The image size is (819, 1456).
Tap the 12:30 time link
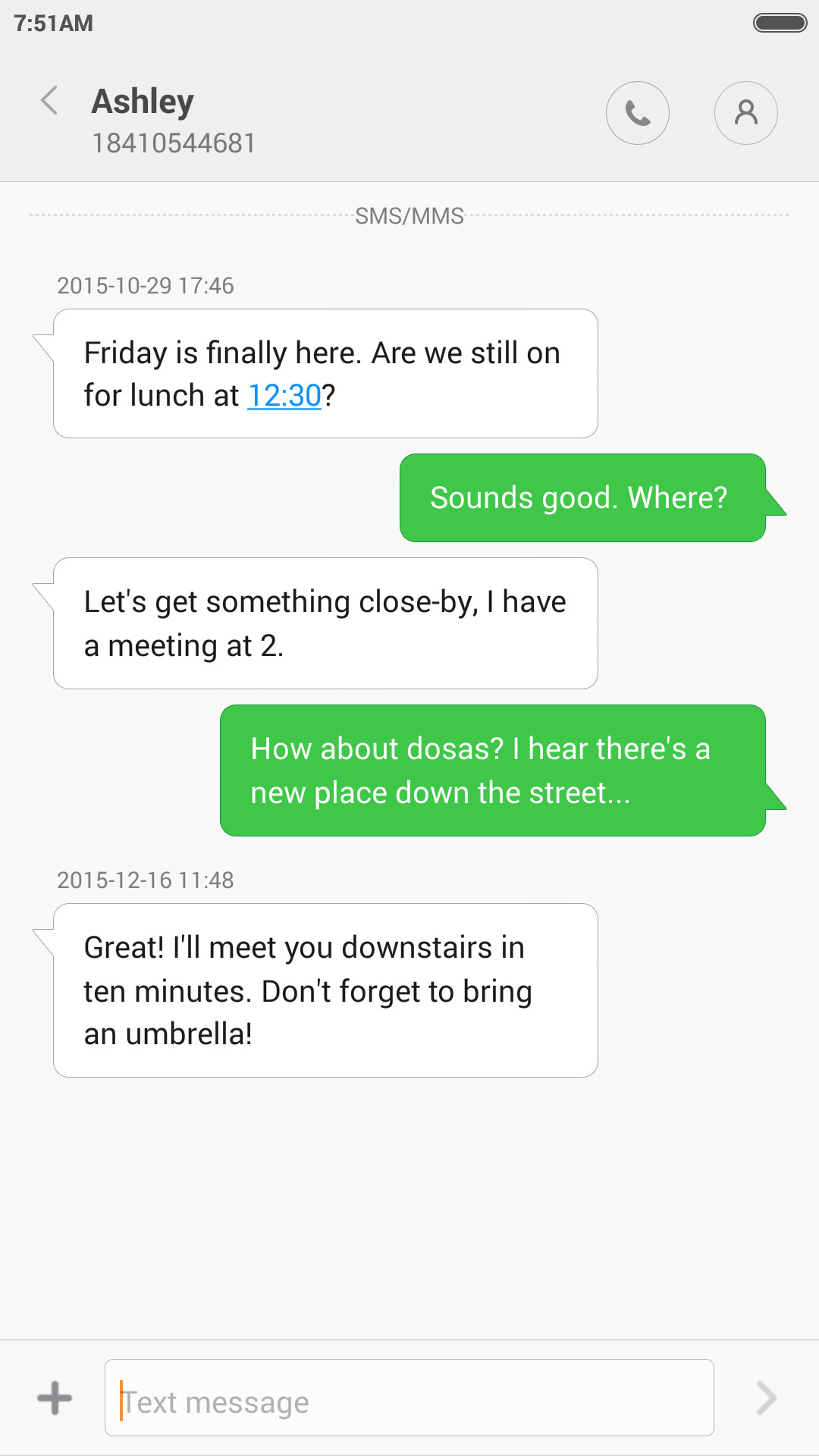point(284,396)
